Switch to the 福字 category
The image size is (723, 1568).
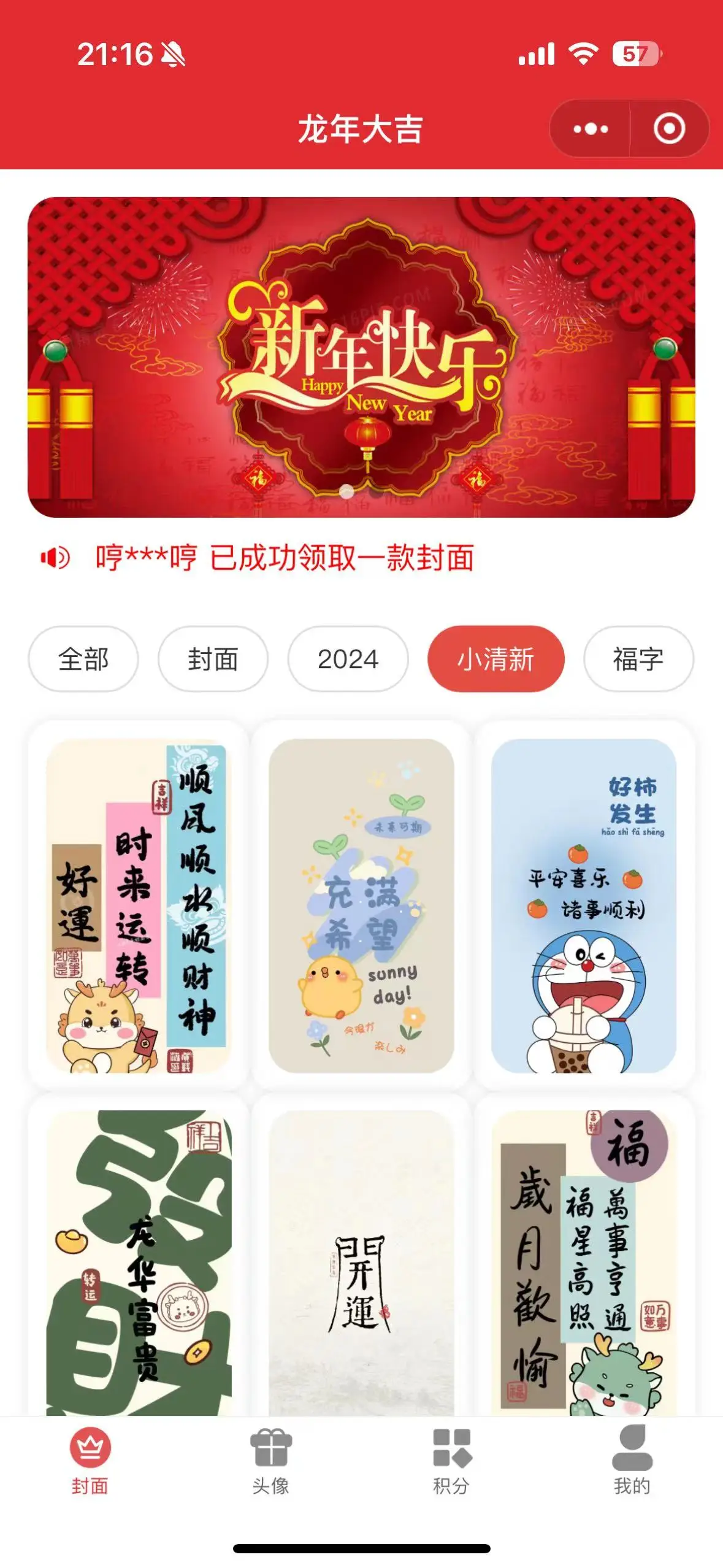click(638, 659)
